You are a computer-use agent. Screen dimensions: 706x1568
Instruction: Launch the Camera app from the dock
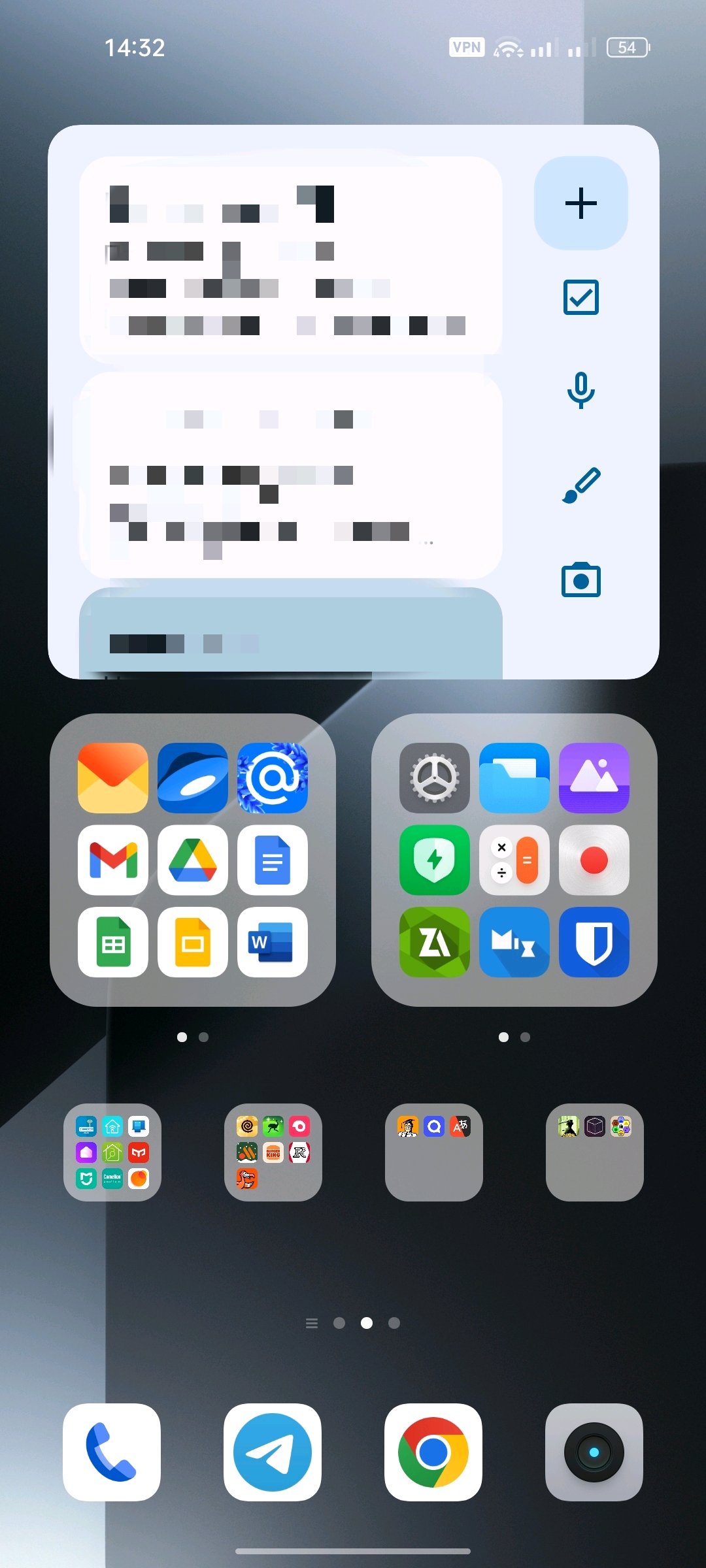click(594, 1452)
